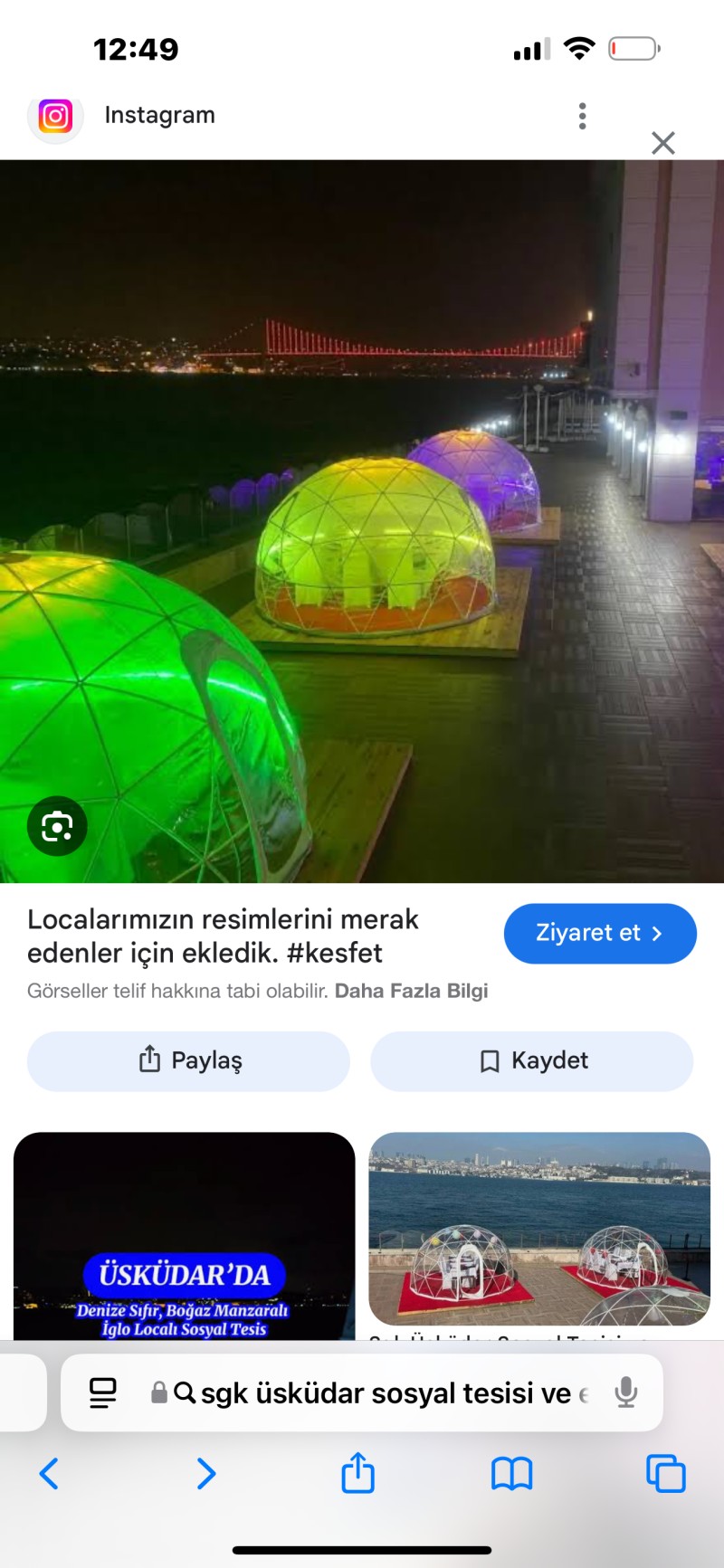Go back to the previous page

tap(50, 1474)
